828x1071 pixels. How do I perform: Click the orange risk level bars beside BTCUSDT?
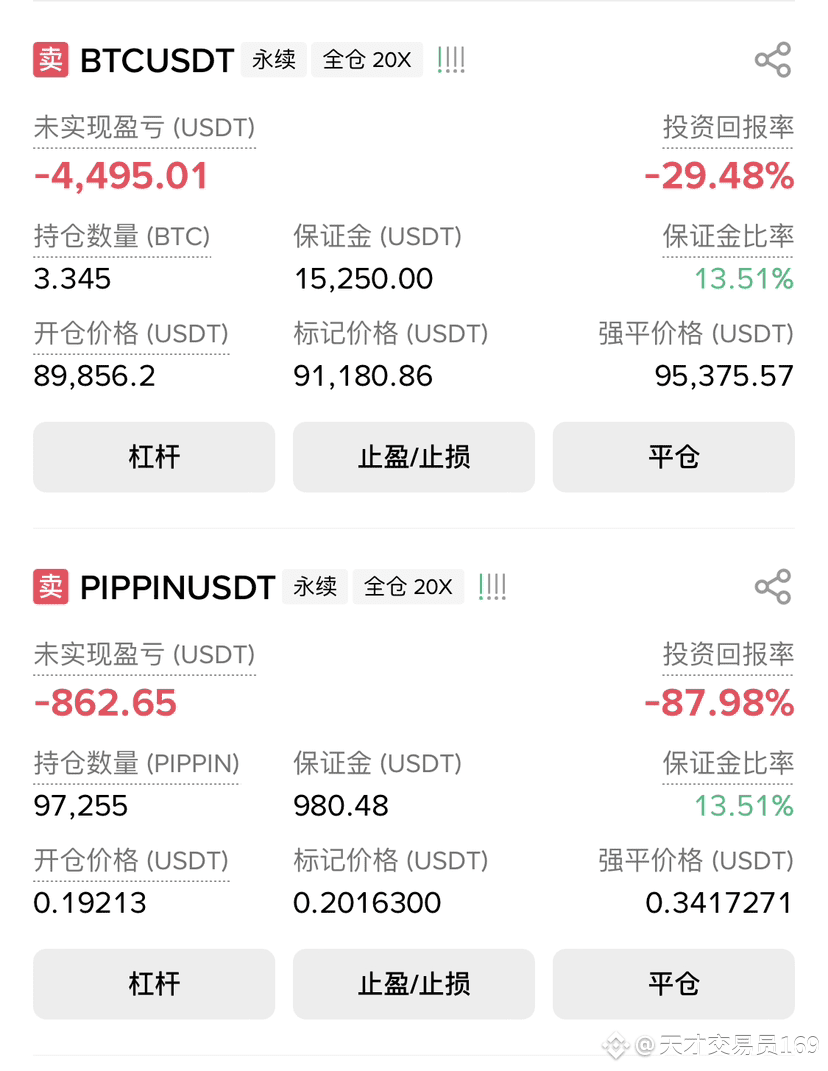pos(450,59)
